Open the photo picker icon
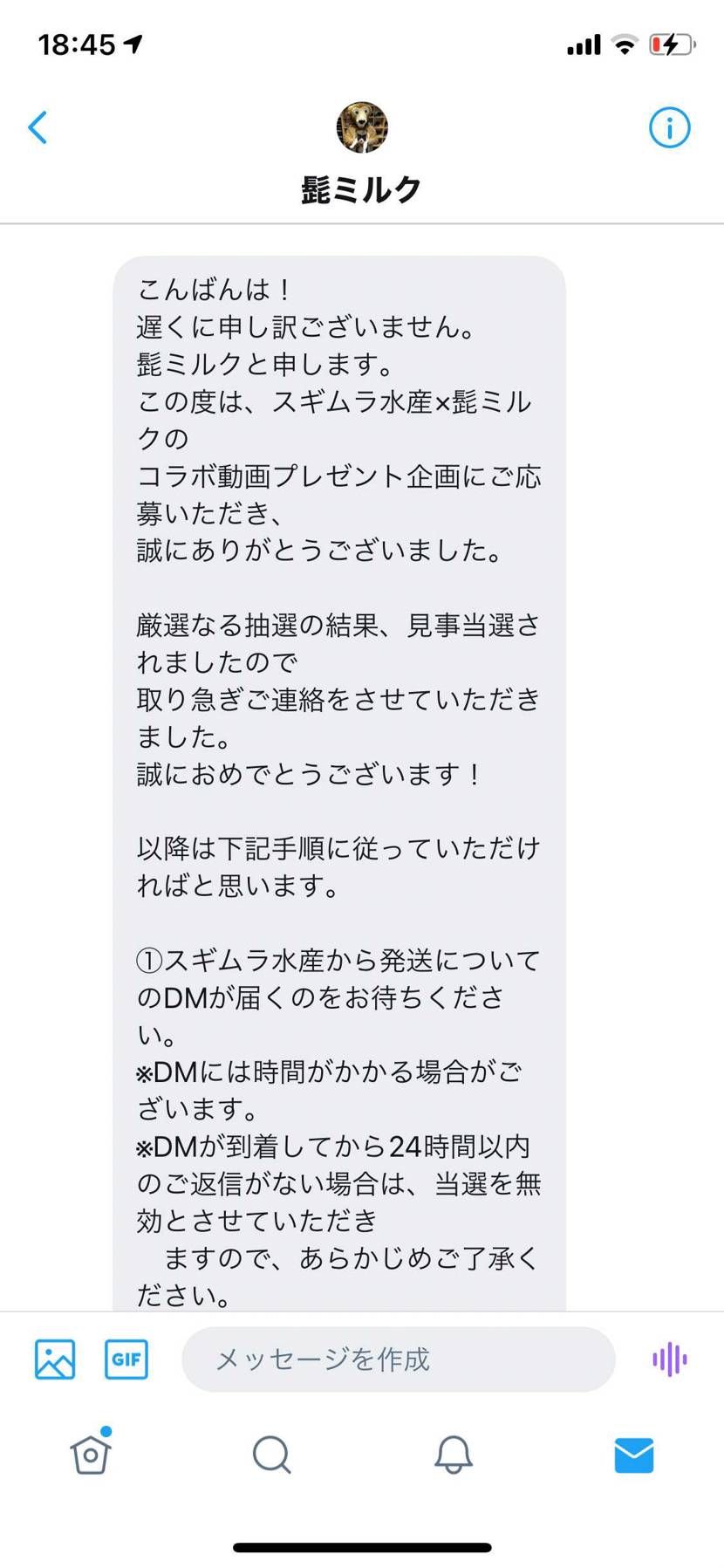Image resolution: width=724 pixels, height=1568 pixels. click(53, 1358)
